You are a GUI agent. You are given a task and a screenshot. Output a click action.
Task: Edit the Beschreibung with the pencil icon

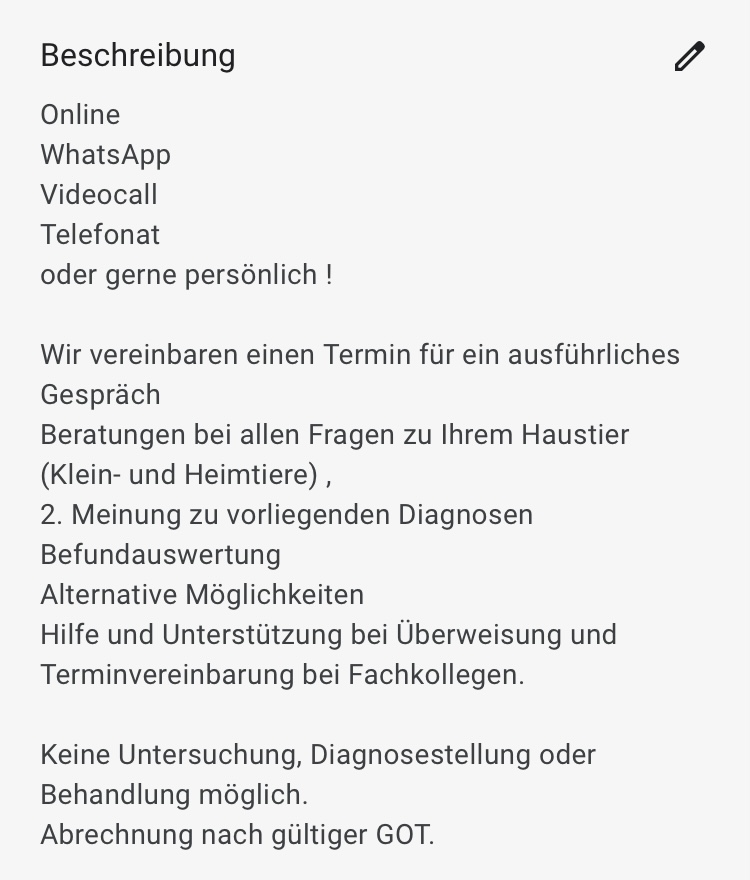pos(689,57)
